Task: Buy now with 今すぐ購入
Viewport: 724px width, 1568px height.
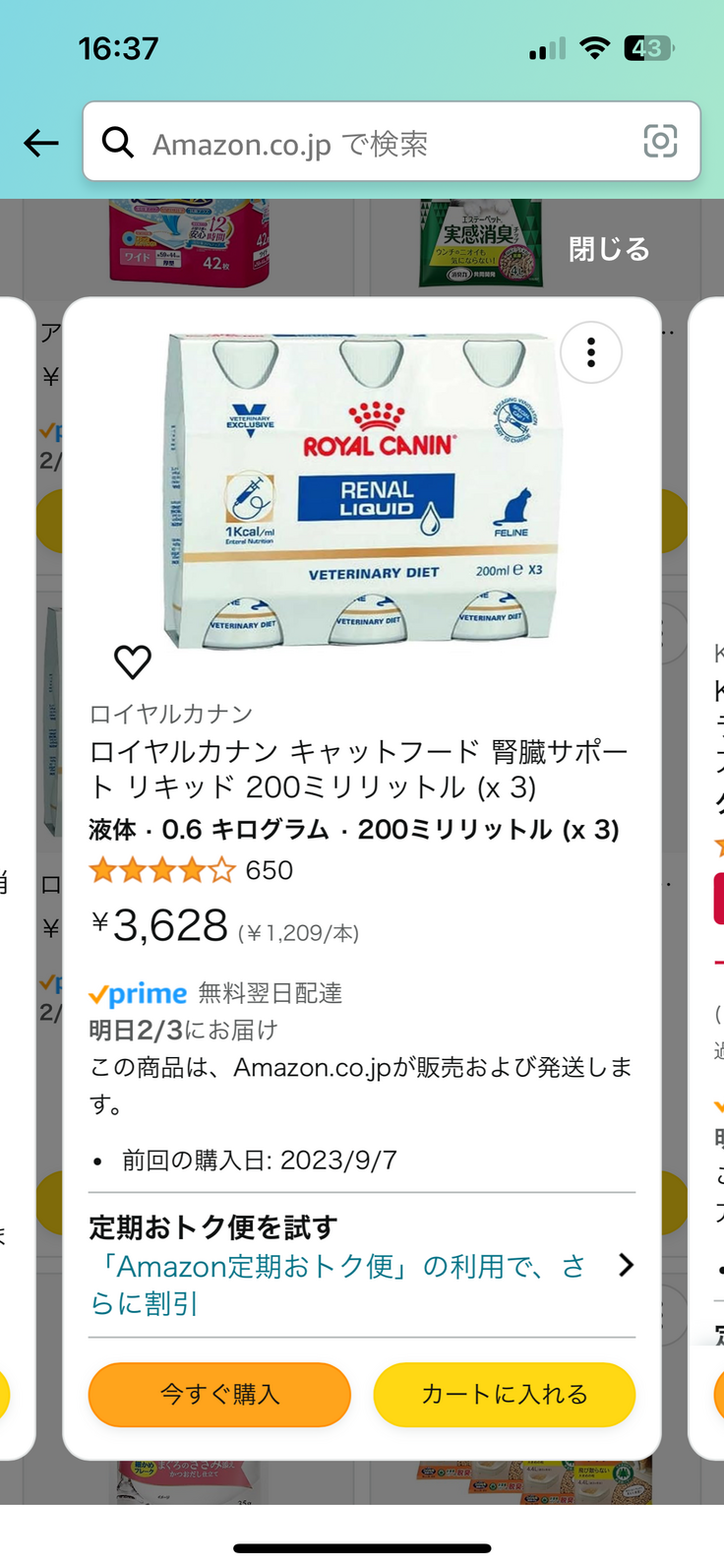Action: [219, 1394]
